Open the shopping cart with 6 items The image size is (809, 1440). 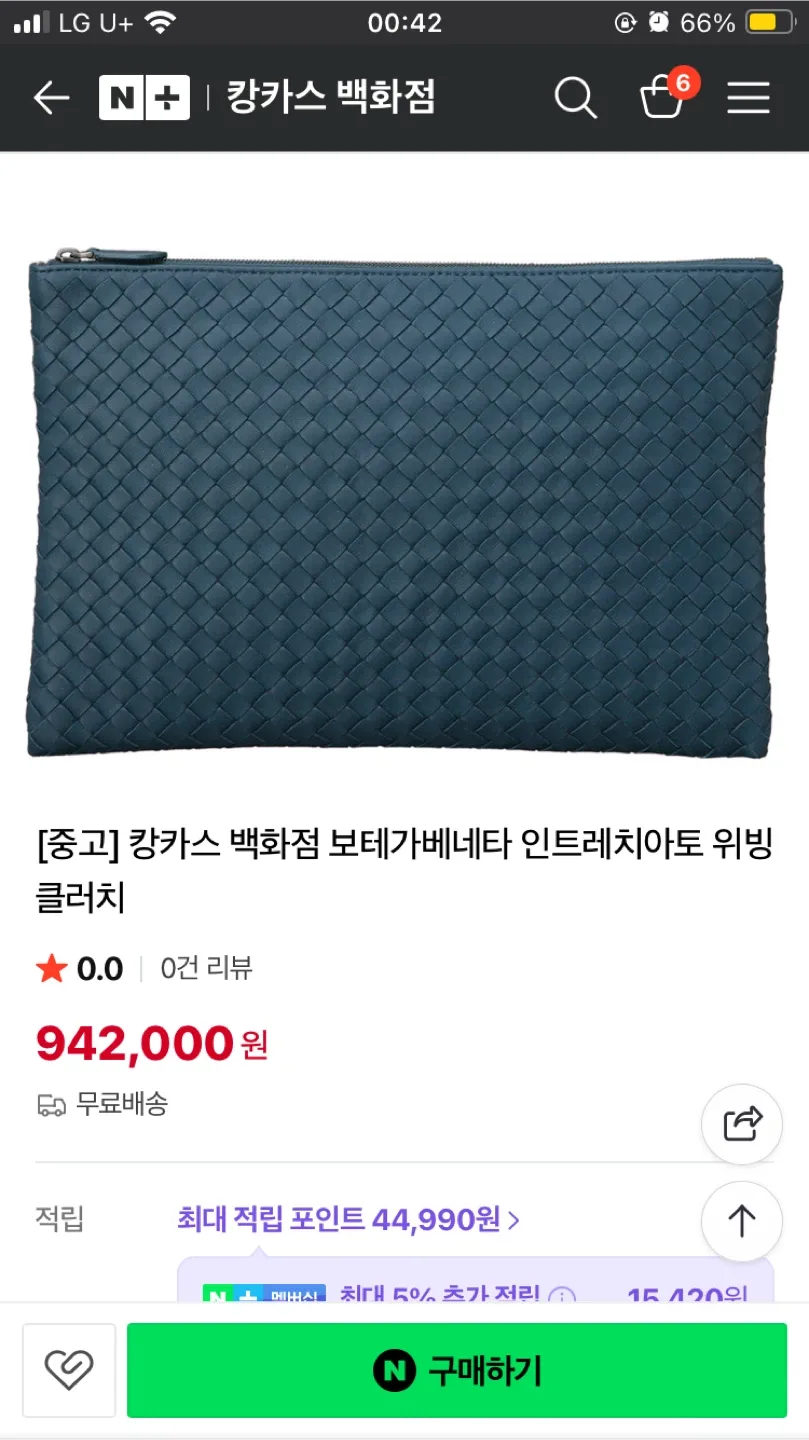662,98
